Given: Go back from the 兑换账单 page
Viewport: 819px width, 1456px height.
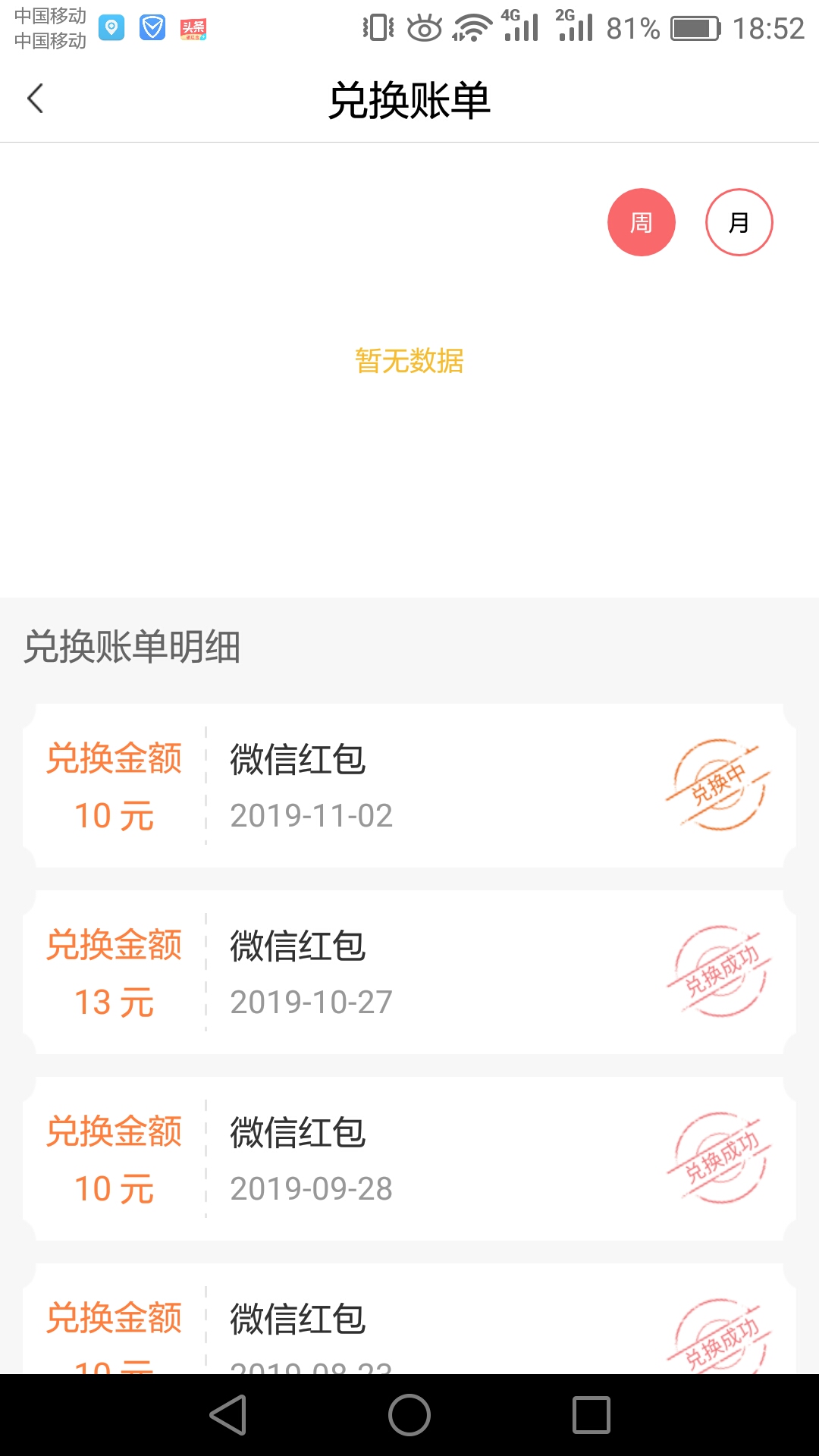Looking at the screenshot, I should point(35,99).
